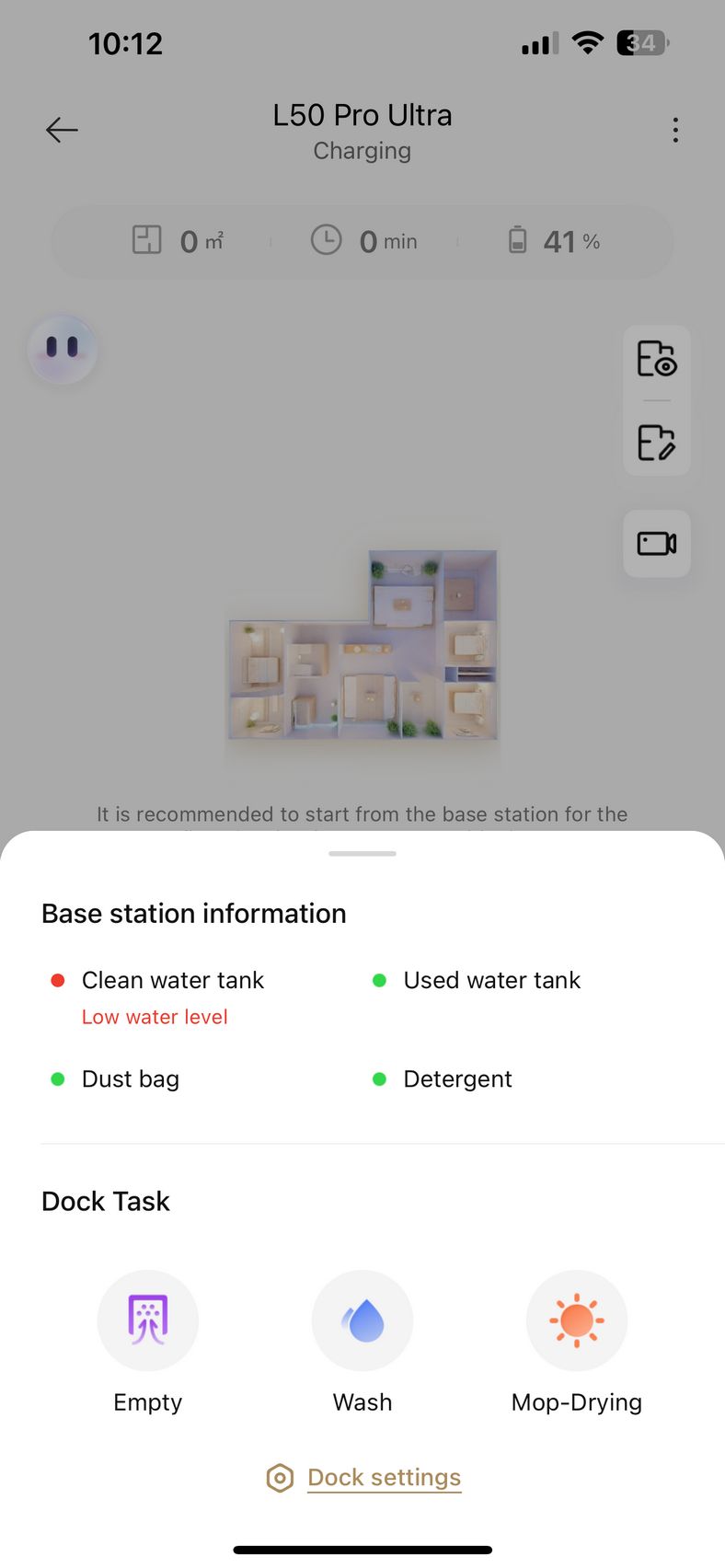The width and height of the screenshot is (725, 1568).
Task: Tap the sheet's grab handle
Action: tap(362, 853)
